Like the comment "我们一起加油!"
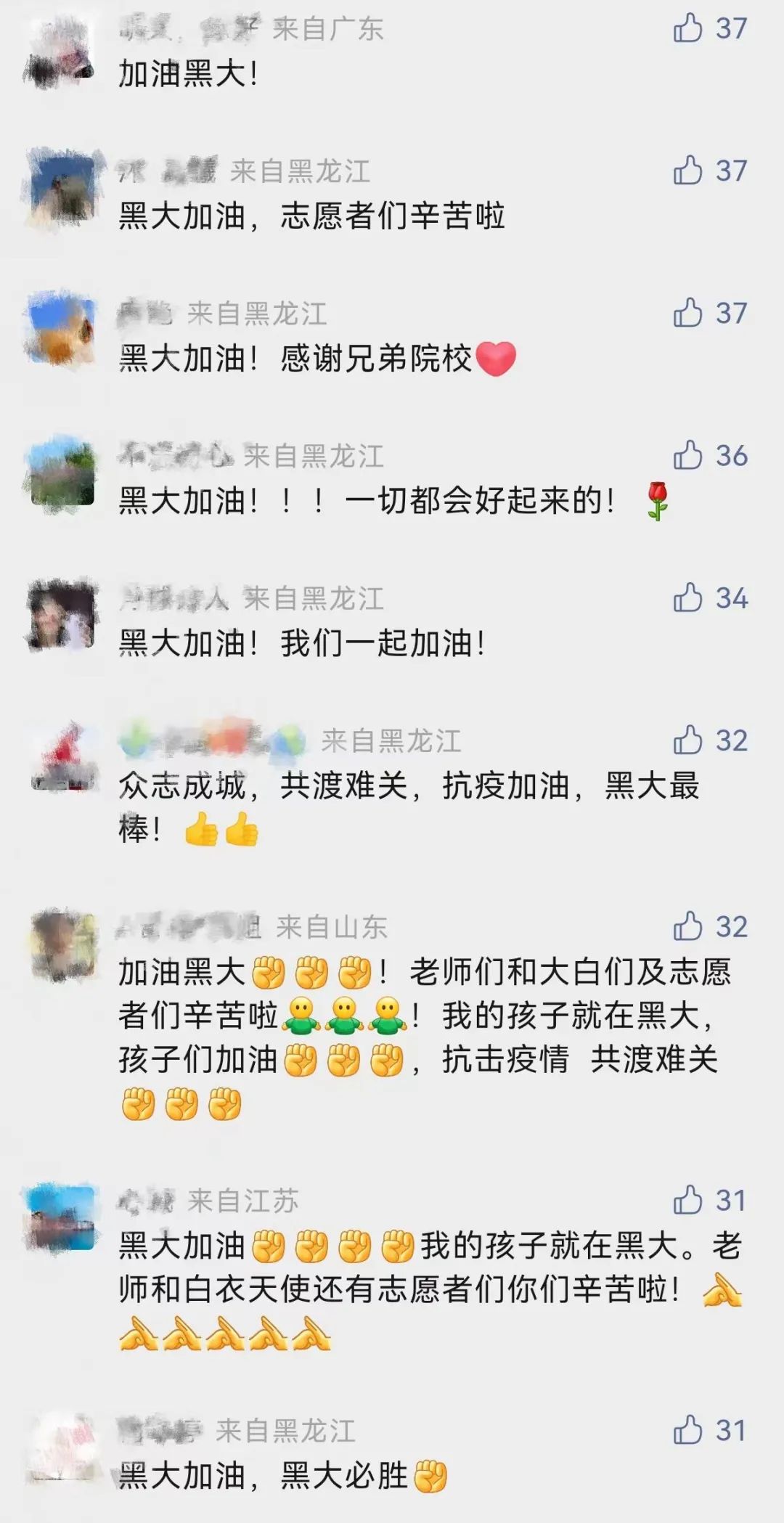The height and width of the screenshot is (1523, 784). pyautogui.click(x=688, y=598)
